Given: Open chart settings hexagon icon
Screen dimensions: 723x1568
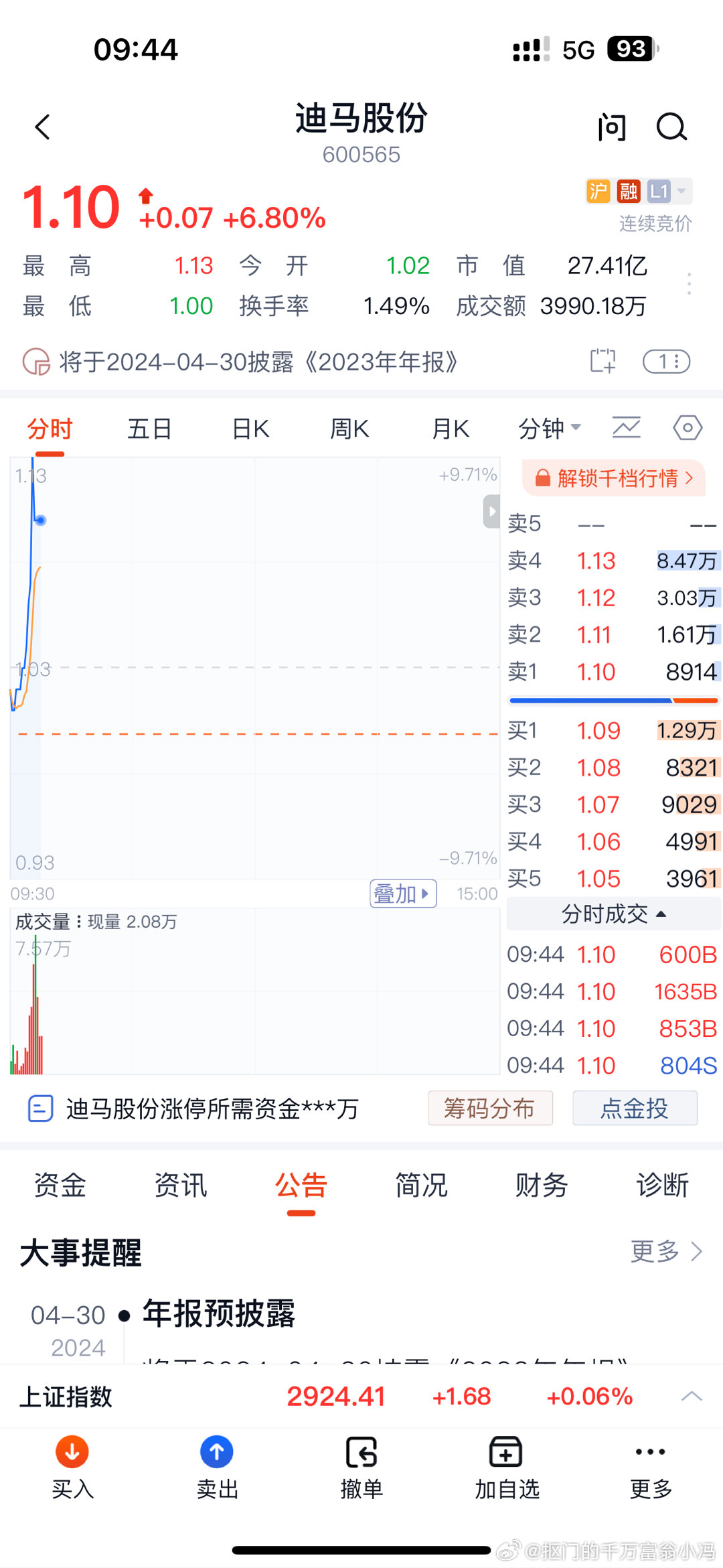Looking at the screenshot, I should click(688, 427).
